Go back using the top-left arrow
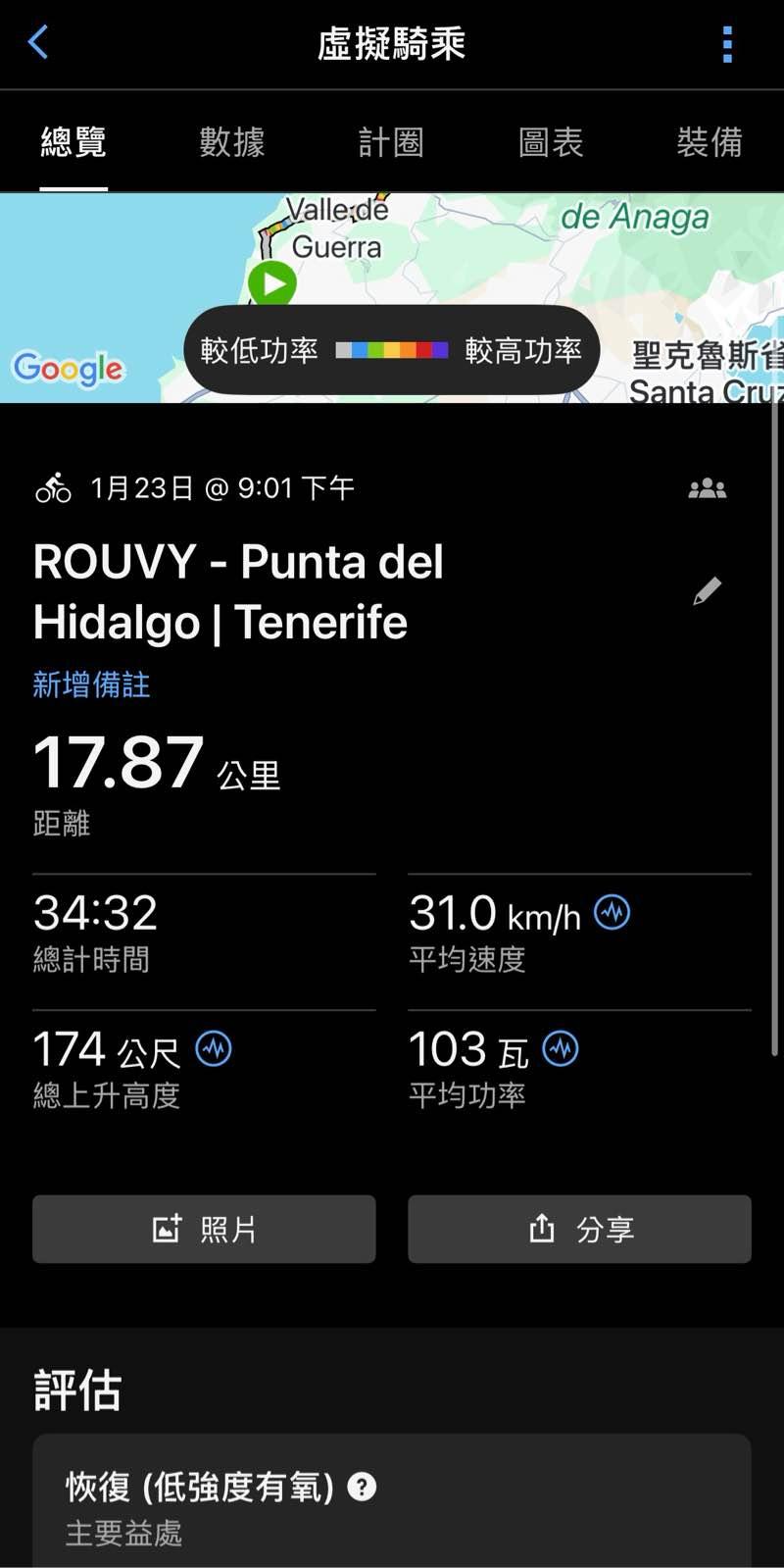 pos(38,43)
